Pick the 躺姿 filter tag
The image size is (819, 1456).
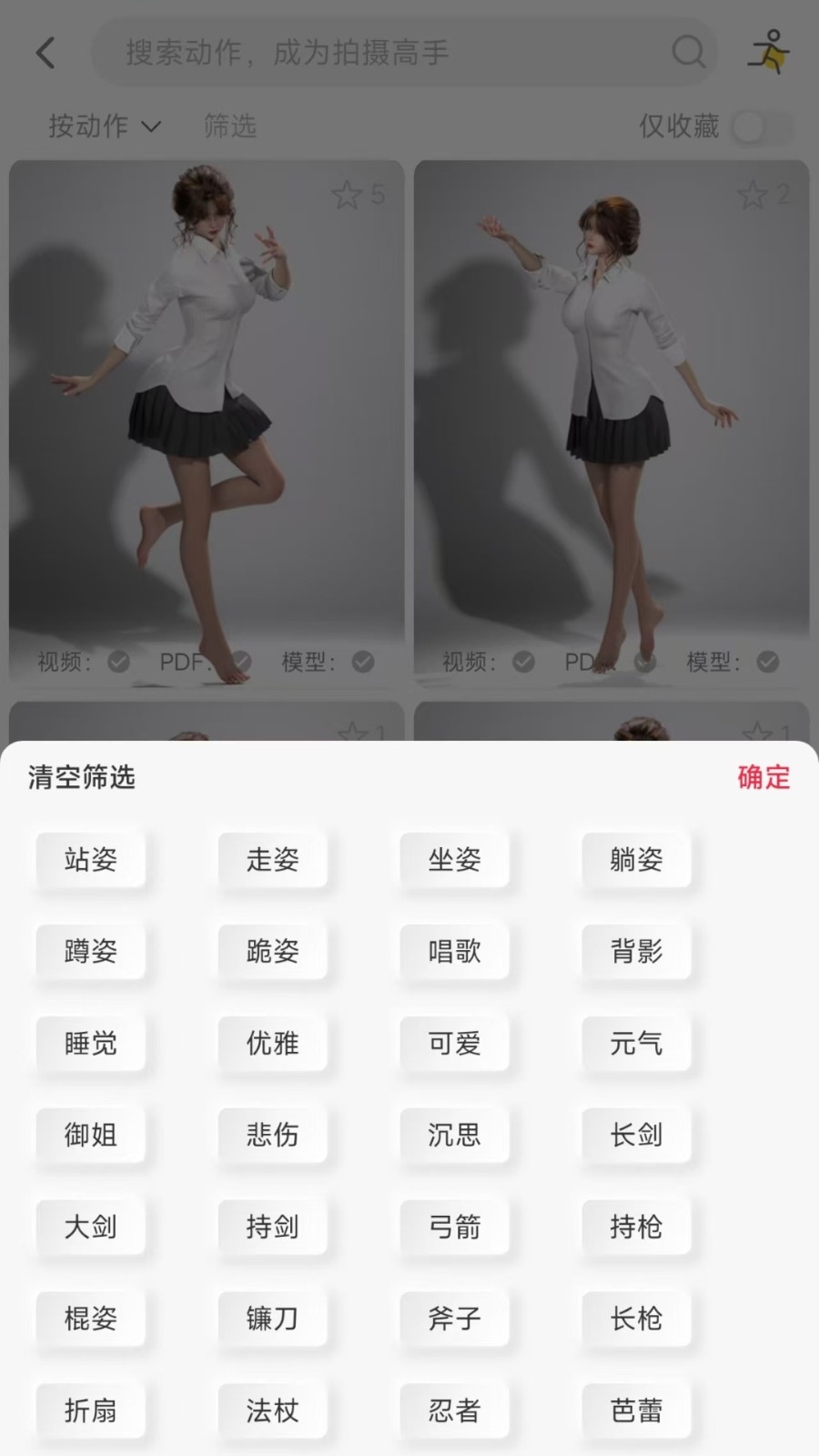(x=637, y=859)
